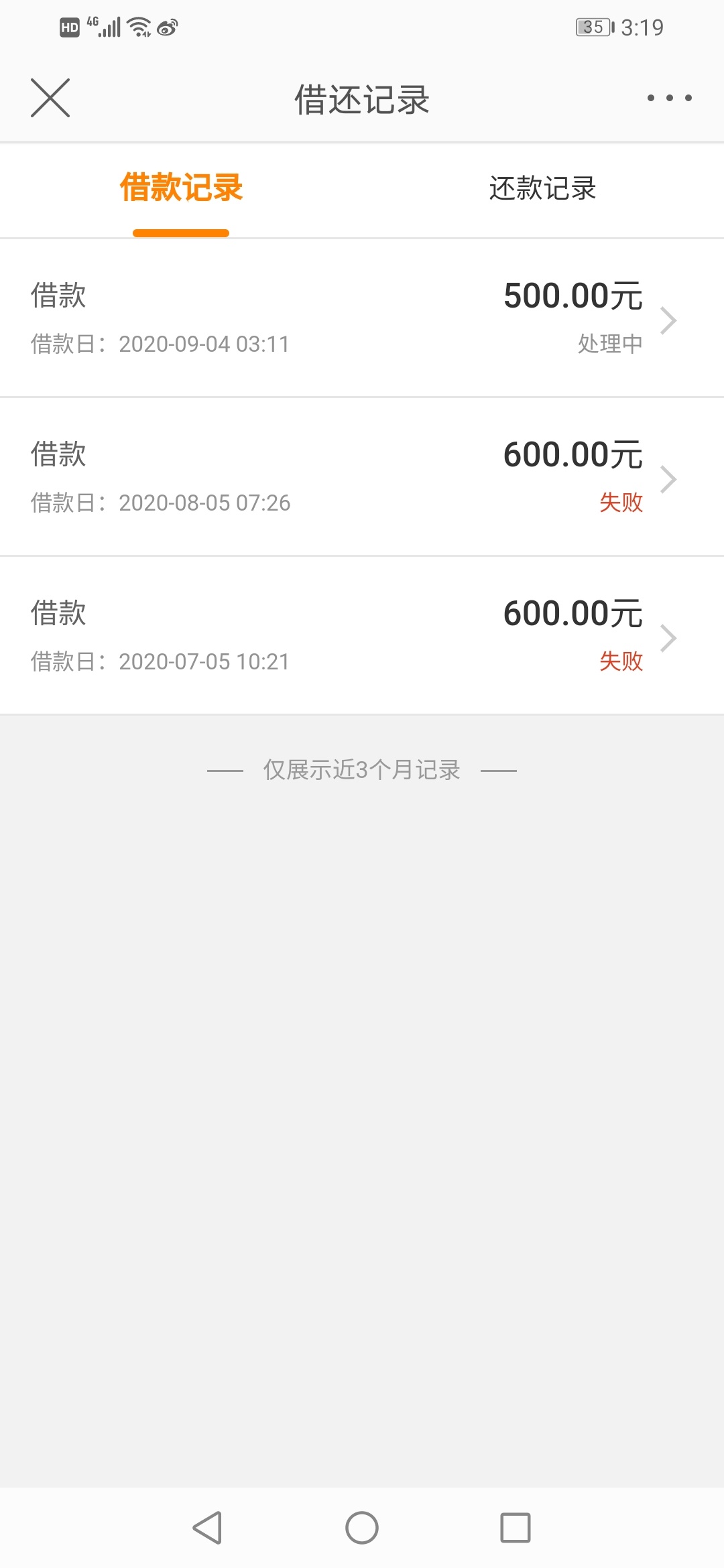
Task: Select the 借款记录 tab
Action: [181, 188]
